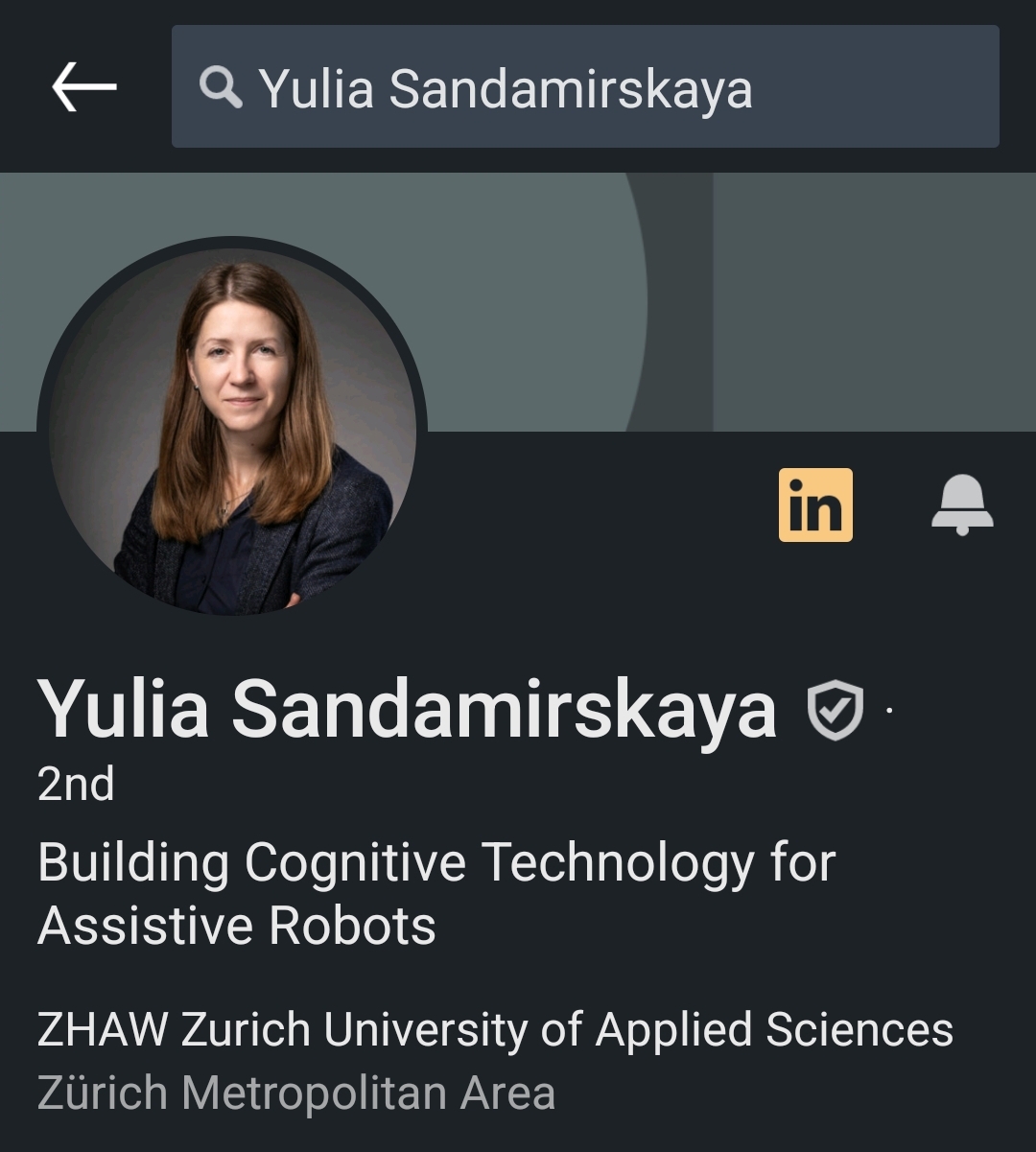Turn on notifications with the bell icon
Image resolution: width=1036 pixels, height=1152 pixels.
pos(962,505)
